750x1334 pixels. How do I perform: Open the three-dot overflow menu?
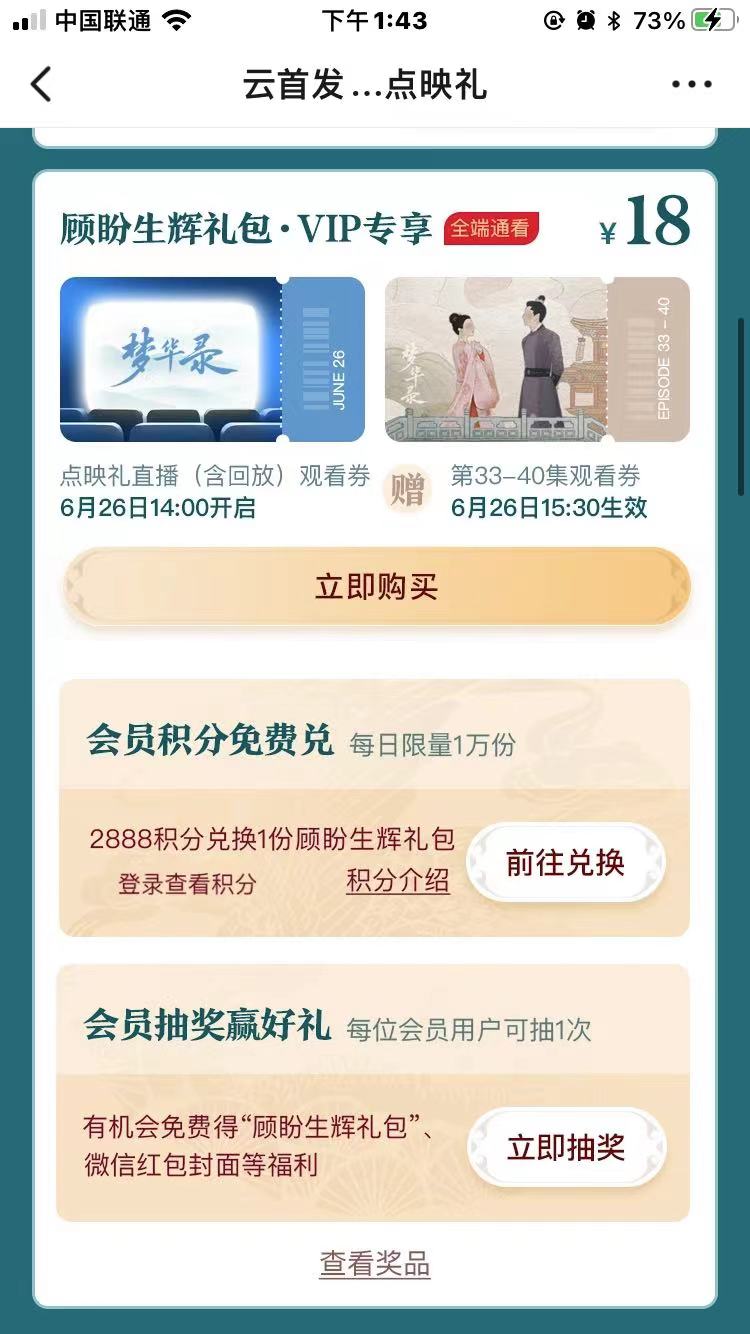691,85
